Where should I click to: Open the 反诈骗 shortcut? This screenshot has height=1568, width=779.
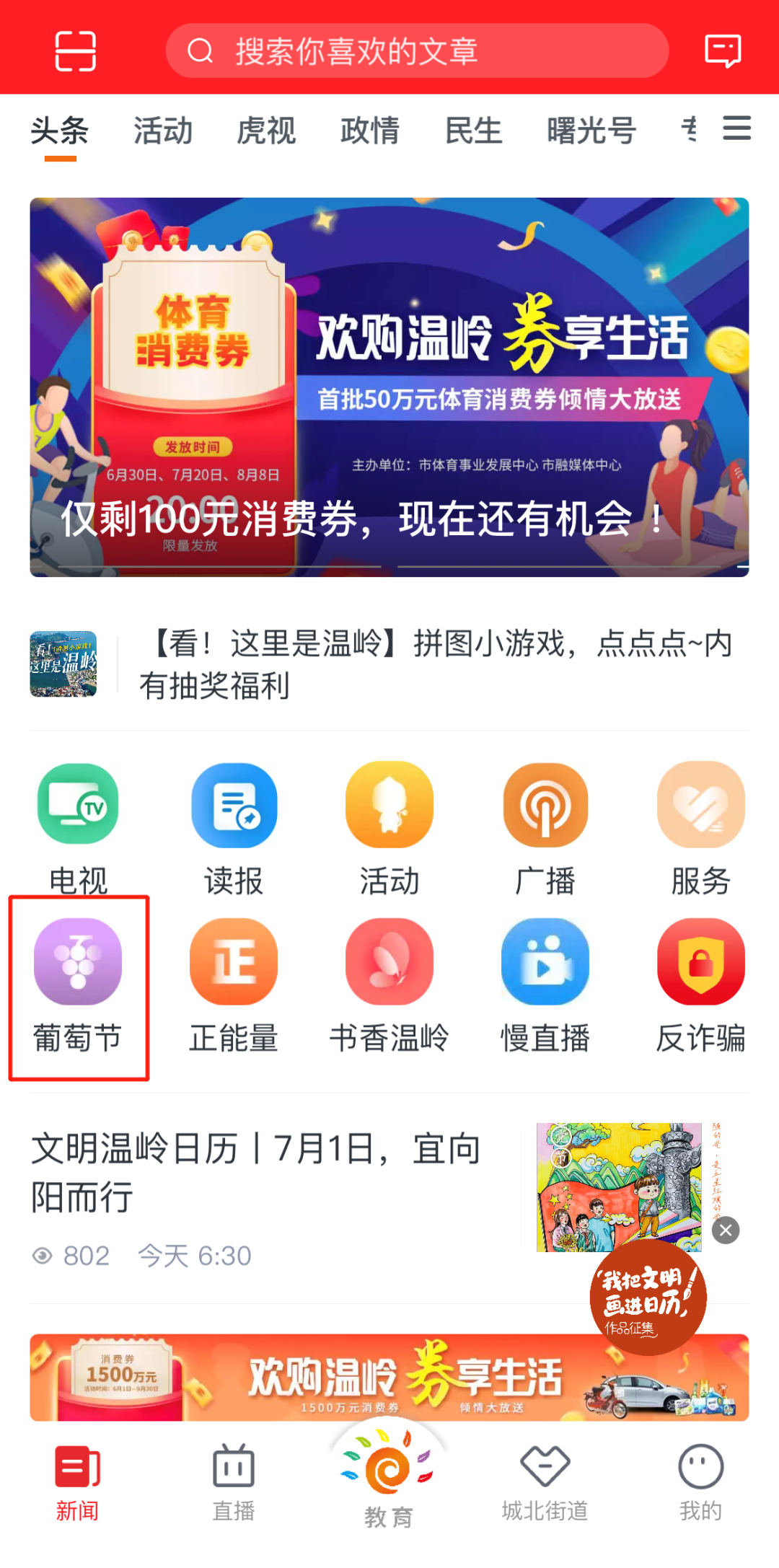tap(700, 984)
